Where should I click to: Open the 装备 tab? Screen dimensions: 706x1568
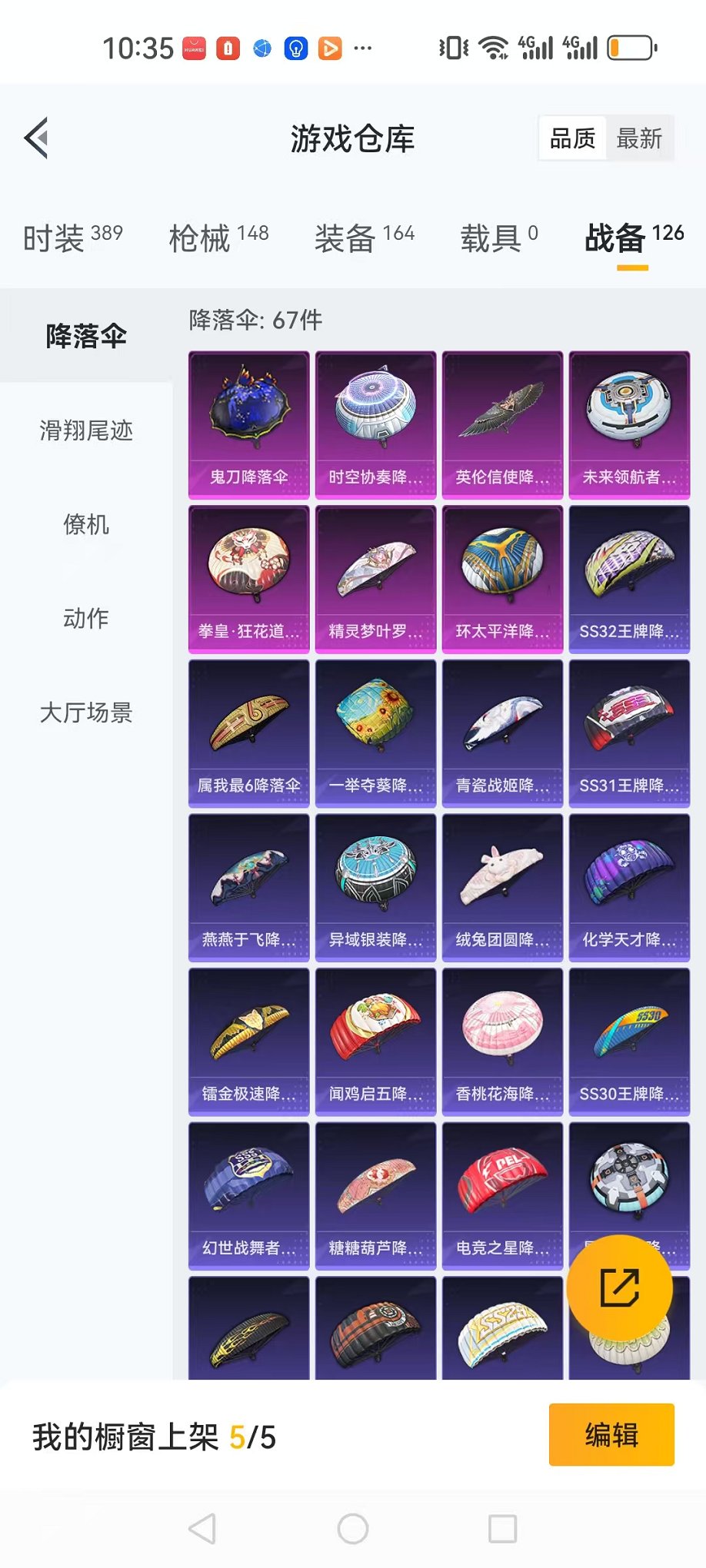coord(364,238)
